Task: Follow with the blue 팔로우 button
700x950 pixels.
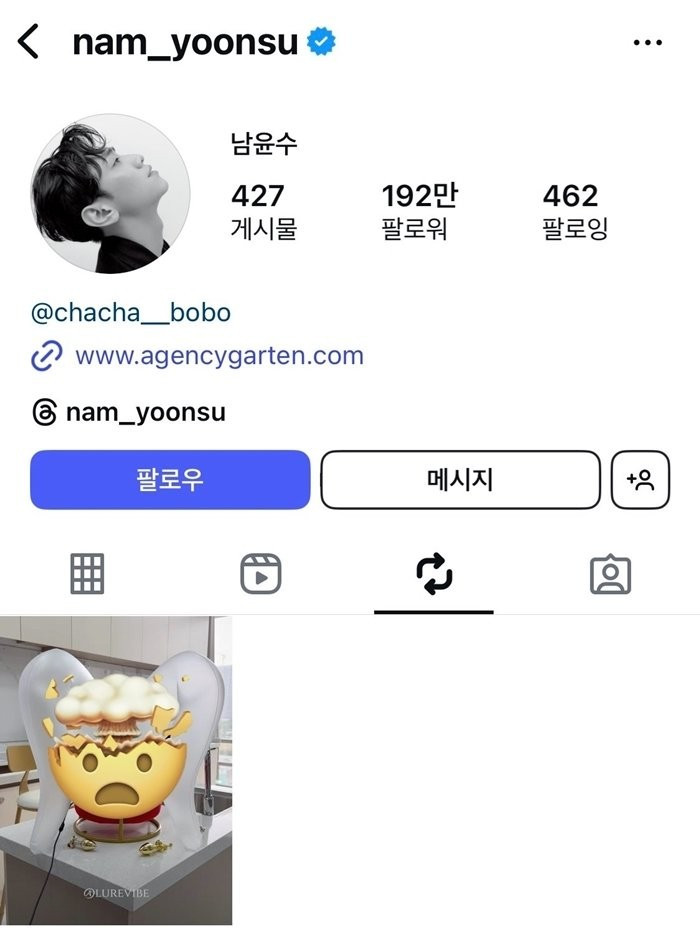Action: (x=170, y=480)
